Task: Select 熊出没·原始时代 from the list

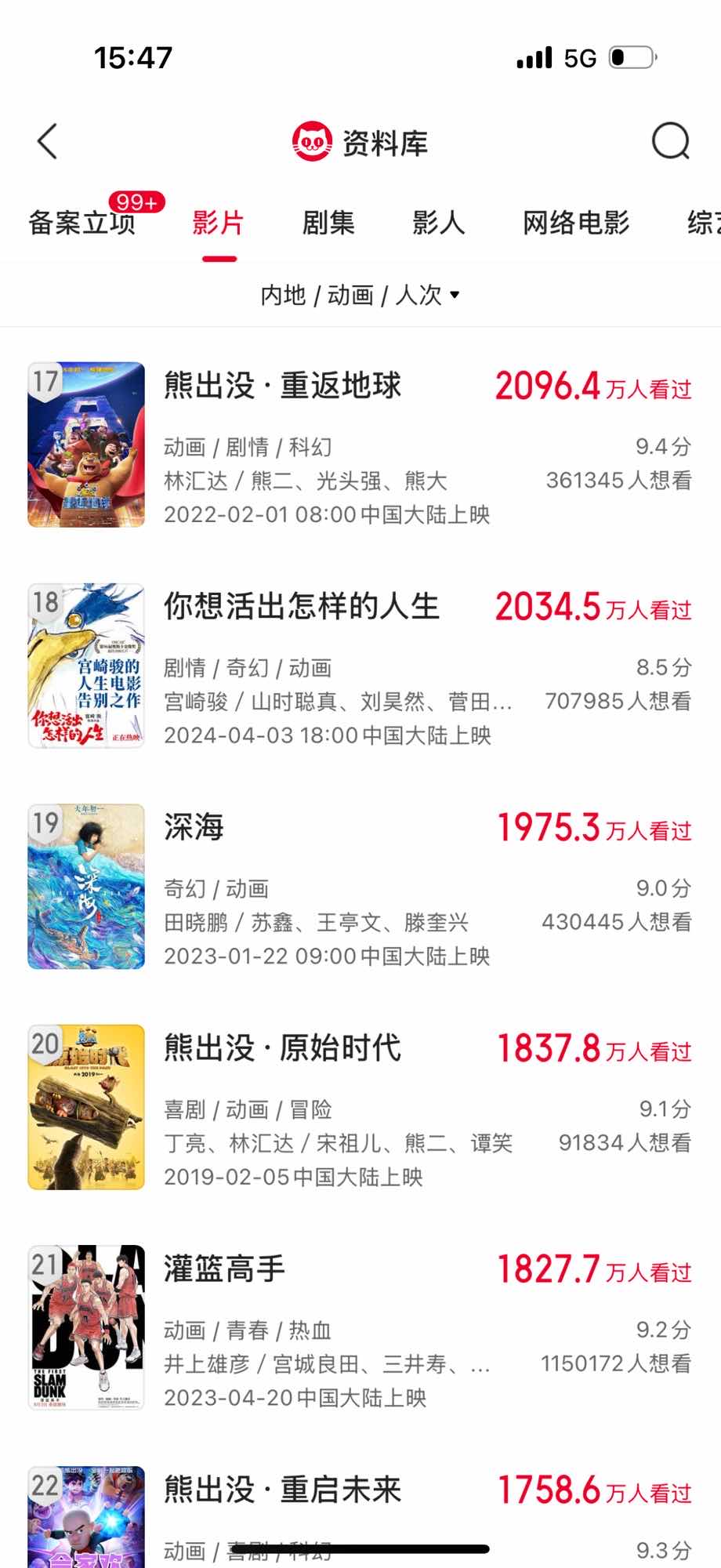Action: tap(282, 1048)
